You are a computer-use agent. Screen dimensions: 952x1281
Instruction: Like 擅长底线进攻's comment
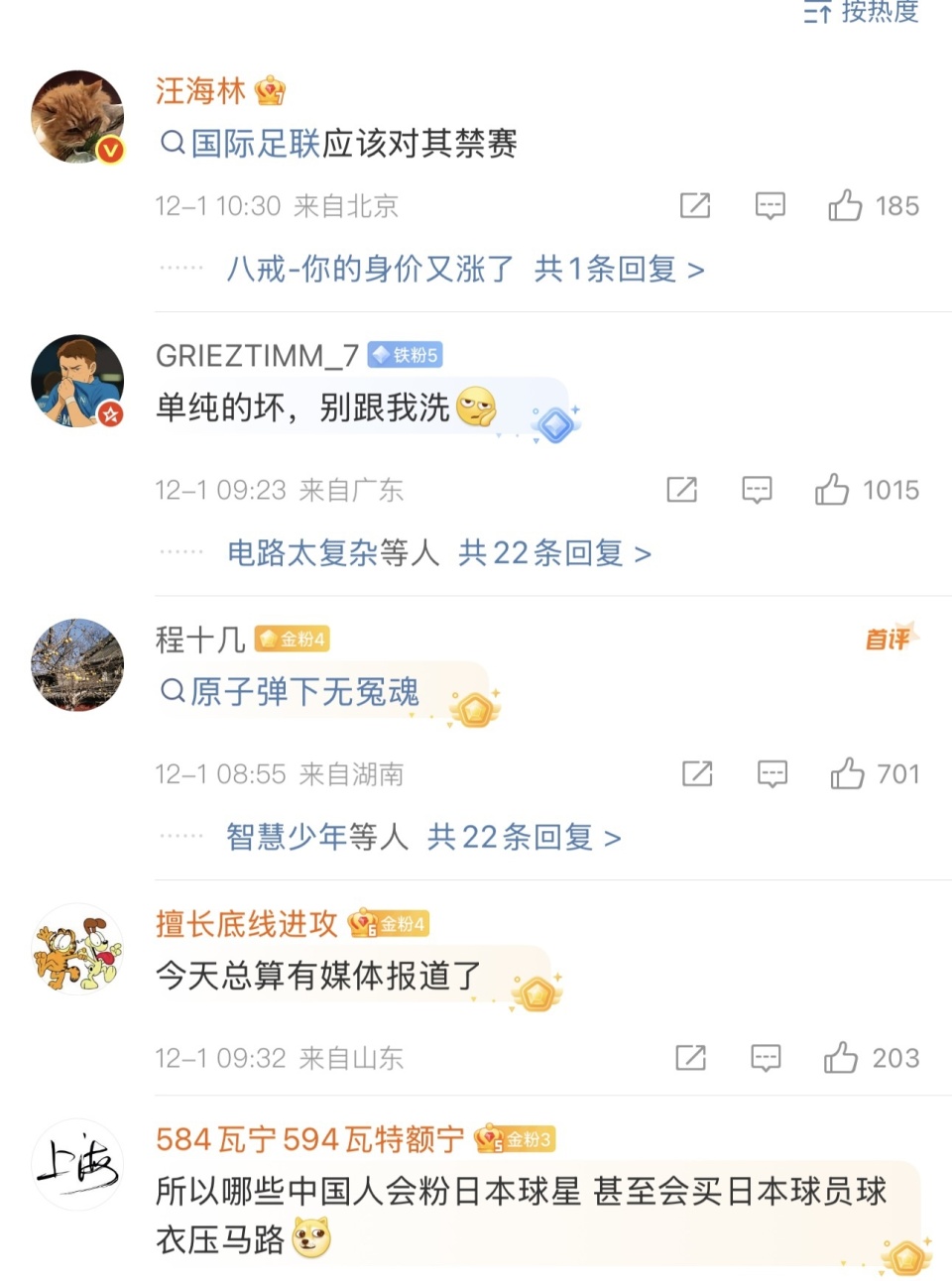click(x=840, y=1058)
